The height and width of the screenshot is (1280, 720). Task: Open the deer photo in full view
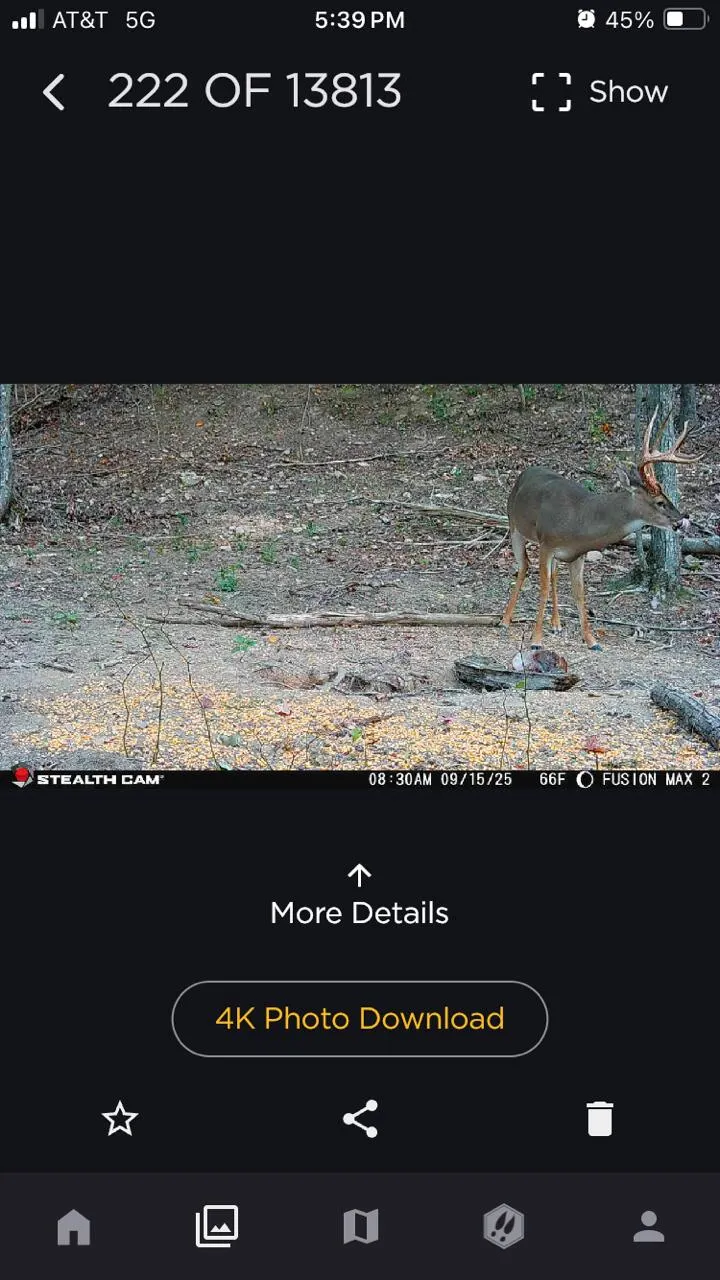point(360,577)
